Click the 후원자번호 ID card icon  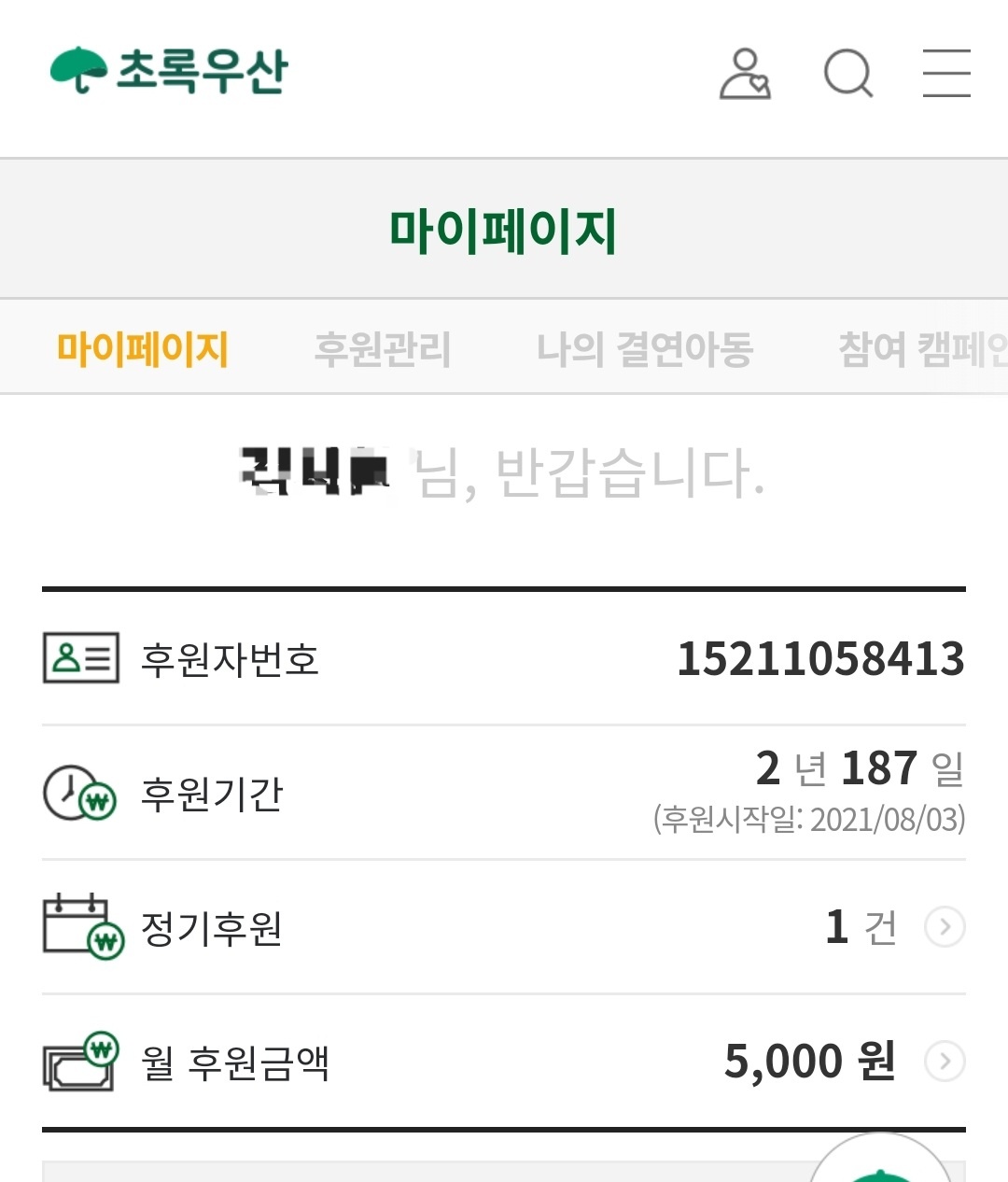78,658
